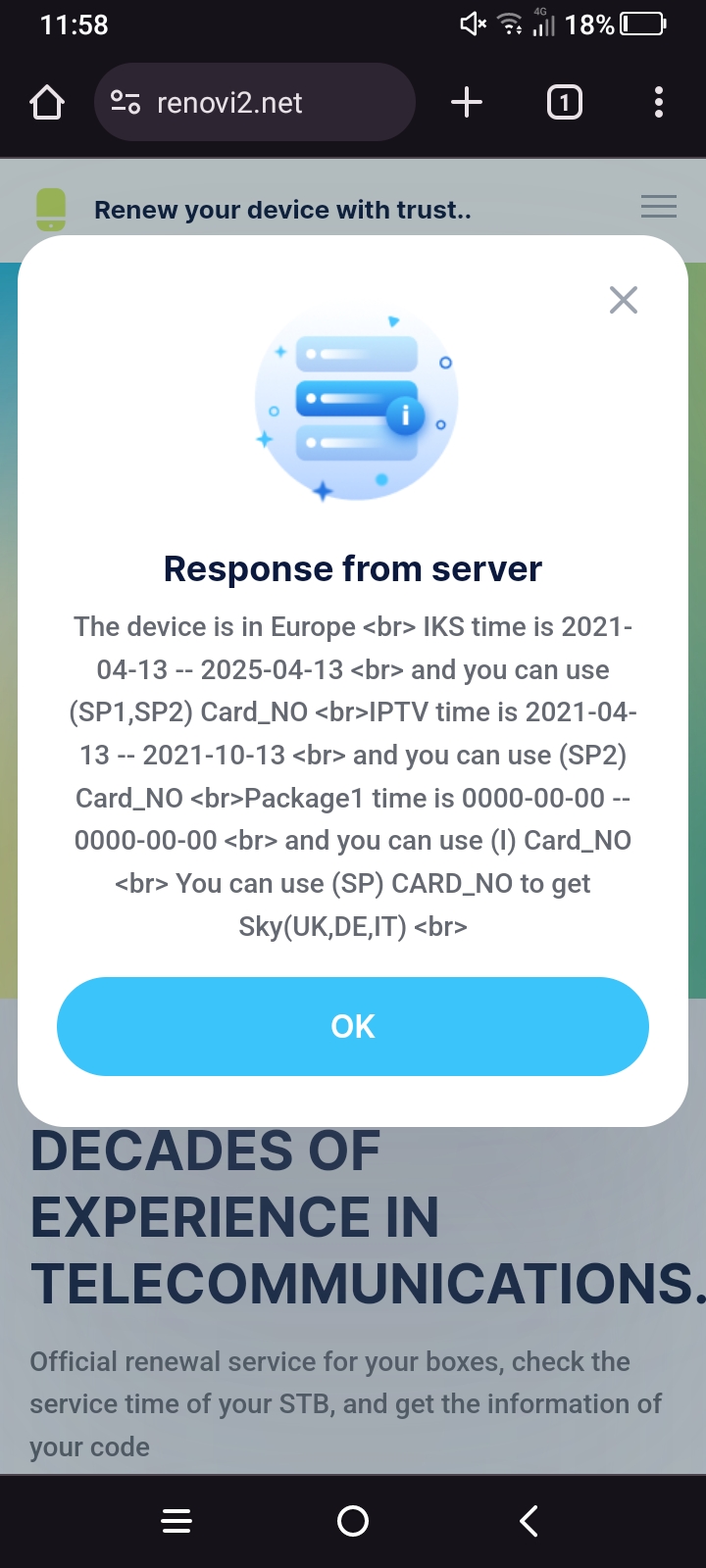Open the browser's three-dot overflow menu

pyautogui.click(x=659, y=102)
